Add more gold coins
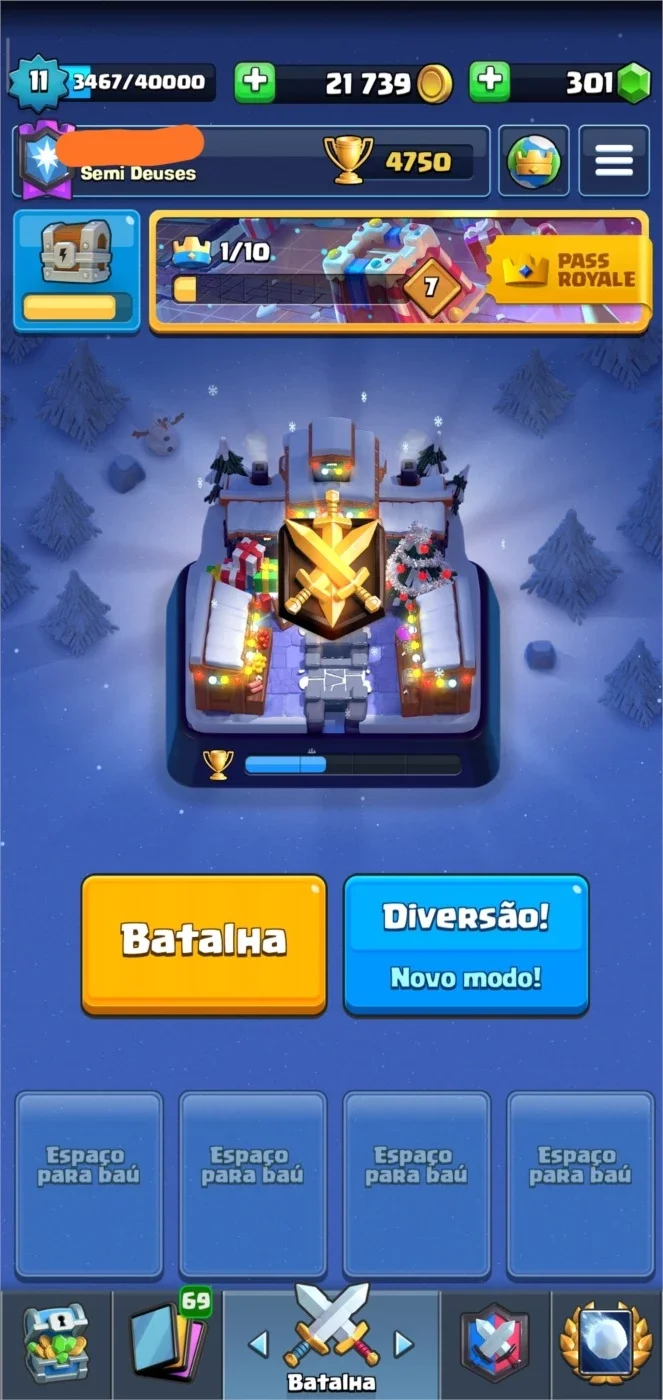The image size is (663, 1400). 255,82
